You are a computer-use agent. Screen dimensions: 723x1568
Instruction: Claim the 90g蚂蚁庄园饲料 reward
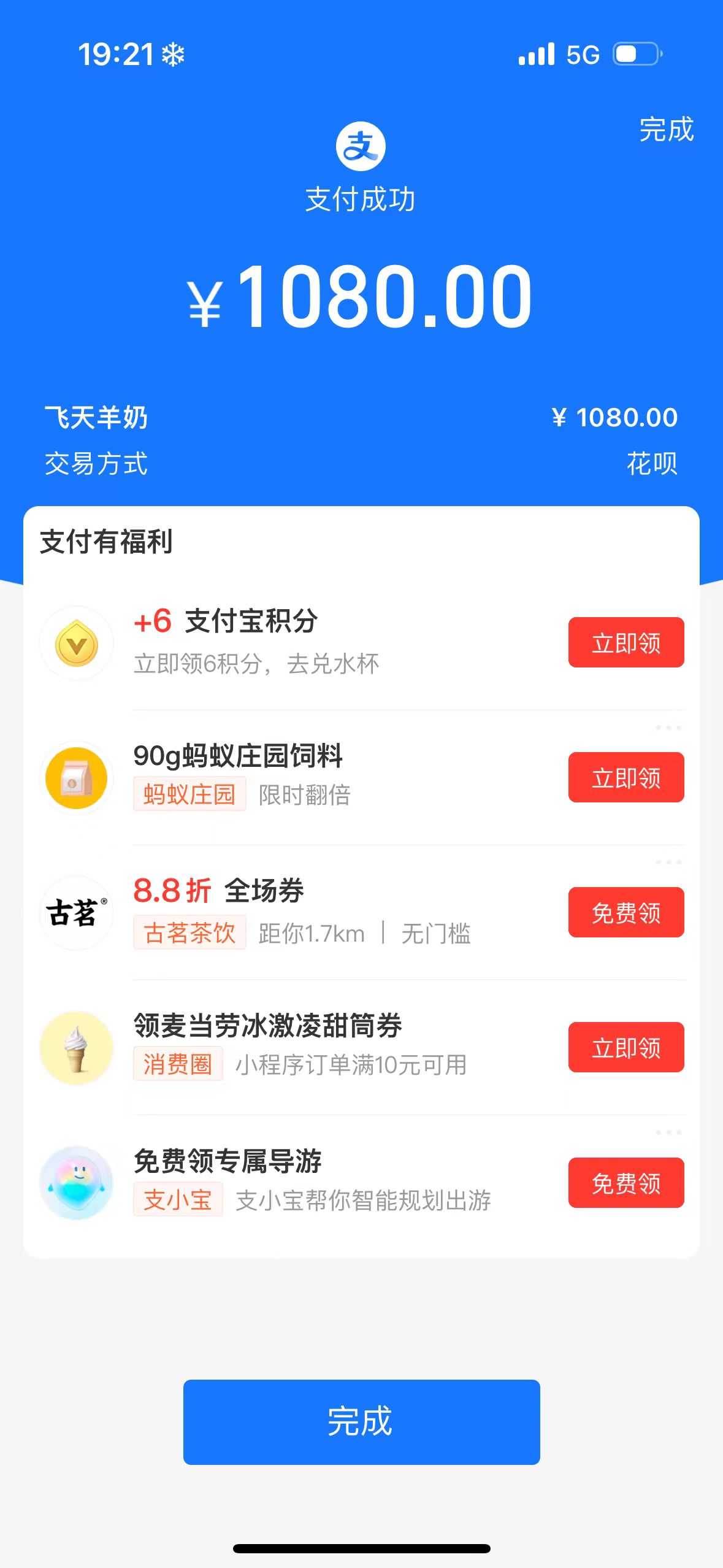pos(625,777)
